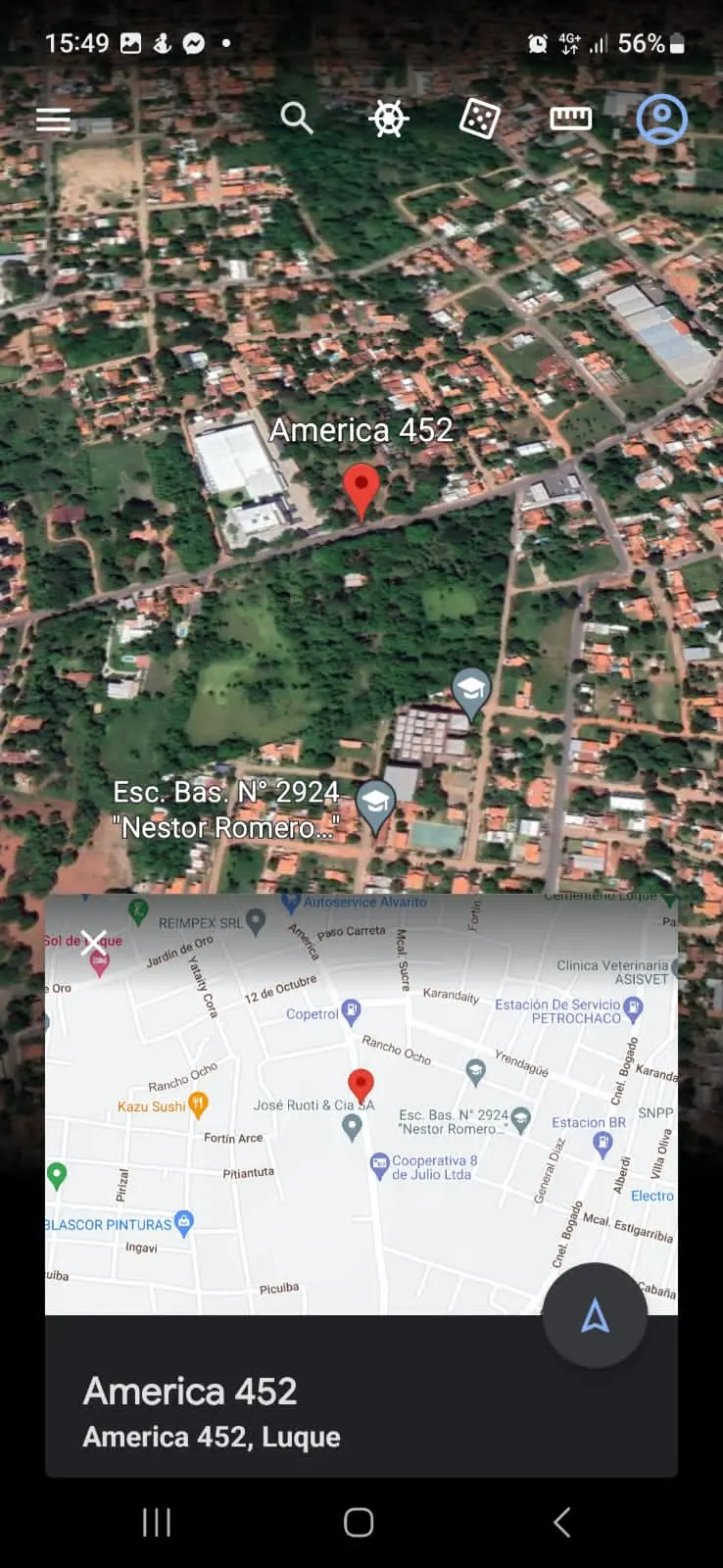723x1568 pixels.
Task: Tap the red America 452 map pin
Action: pyautogui.click(x=361, y=491)
